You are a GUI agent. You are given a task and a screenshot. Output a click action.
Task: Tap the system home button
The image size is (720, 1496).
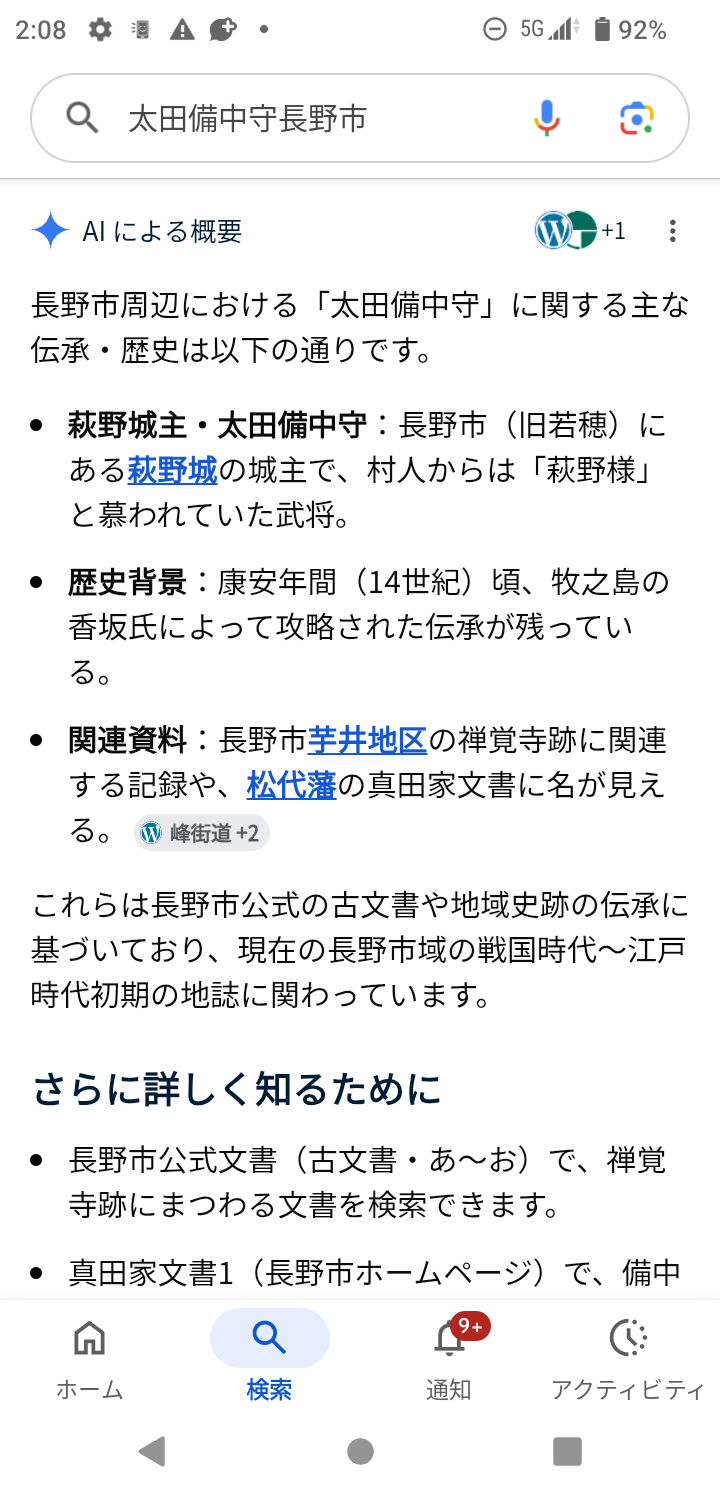[x=360, y=1451]
